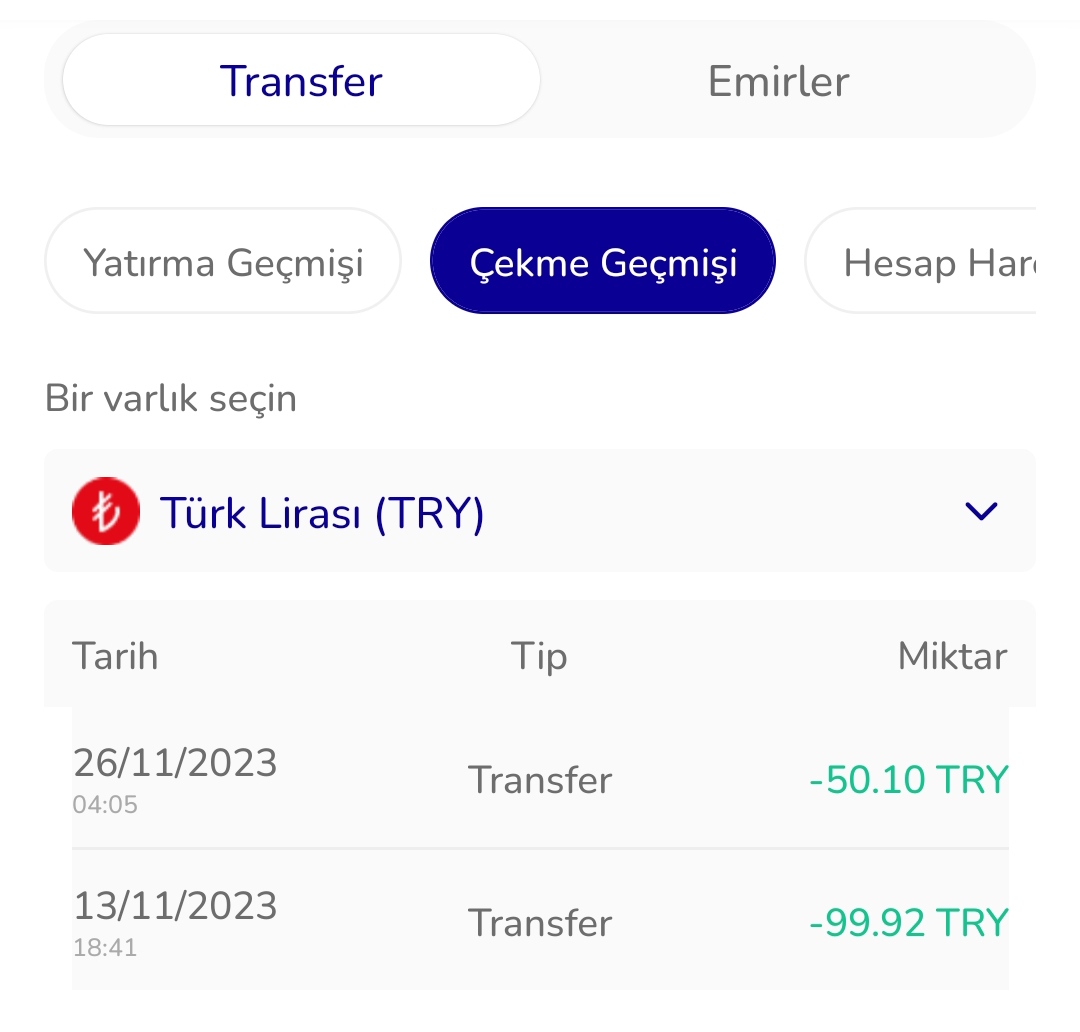Select the Çekme Geçmişi chip
1080x1032 pixels.
pyautogui.click(x=603, y=261)
